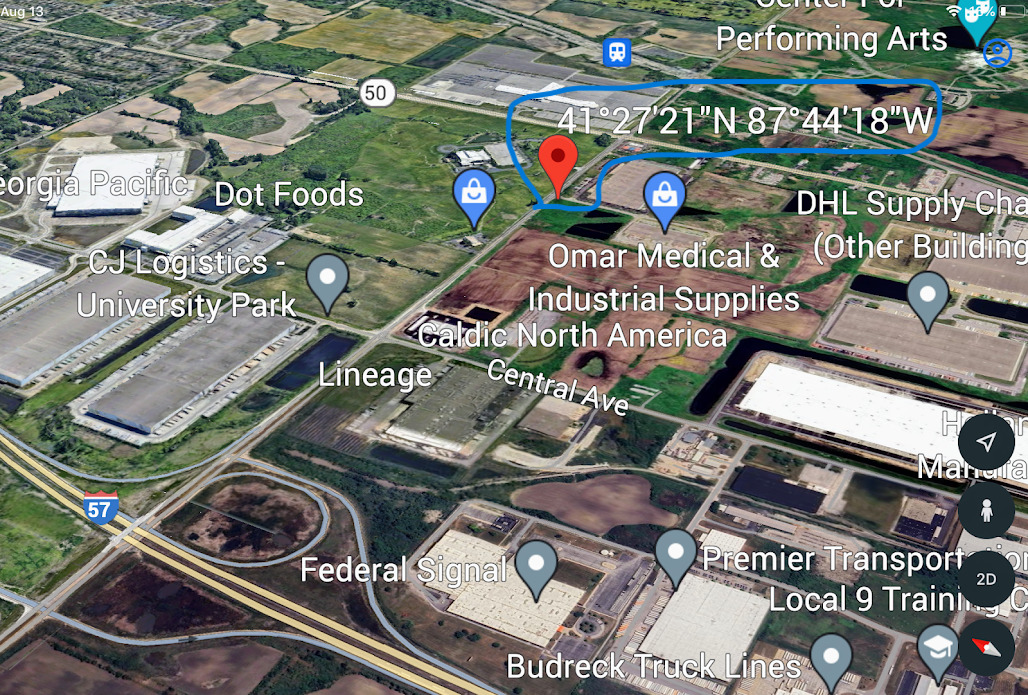
Task: Fly to my current location
Action: [986, 443]
